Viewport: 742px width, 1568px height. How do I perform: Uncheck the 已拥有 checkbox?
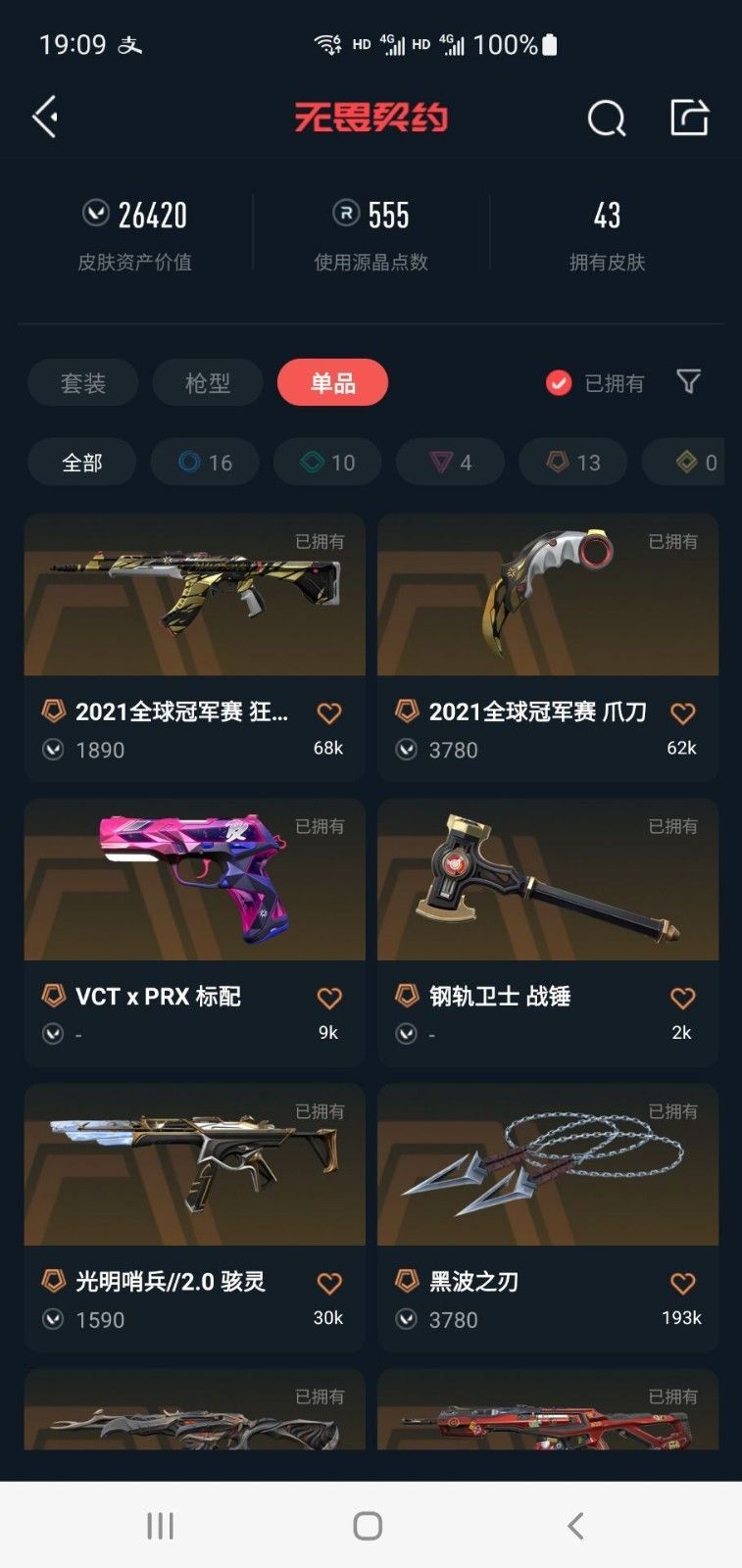[x=559, y=383]
